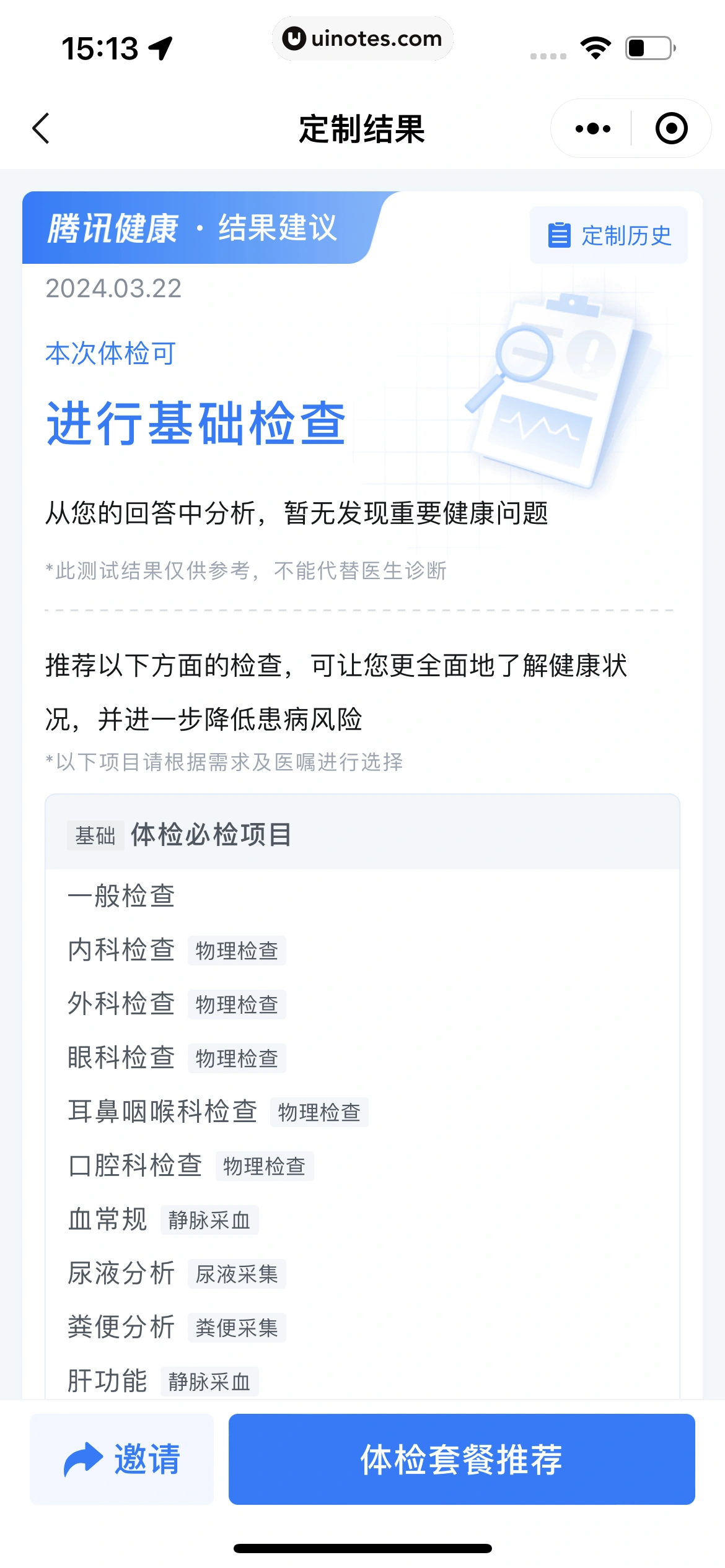Tap the Wi-Fi status icon
This screenshot has height=1568, width=725.
(596, 46)
